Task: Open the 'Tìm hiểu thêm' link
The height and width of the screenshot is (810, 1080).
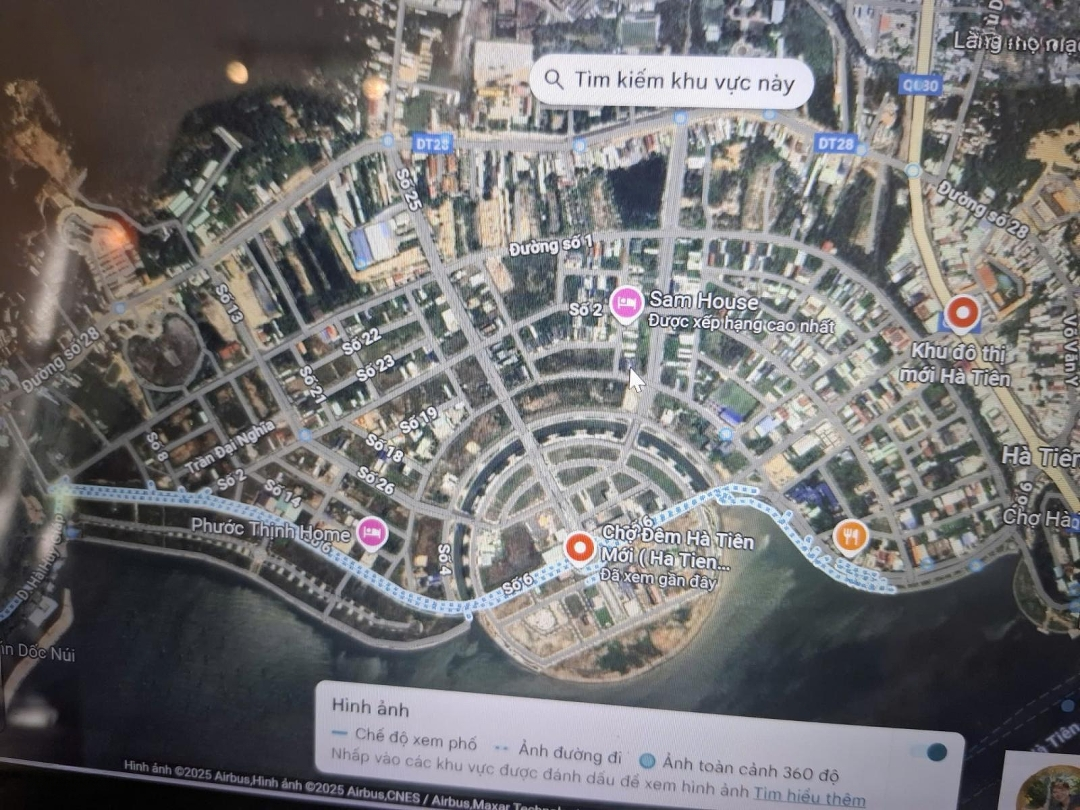Action: [810, 797]
